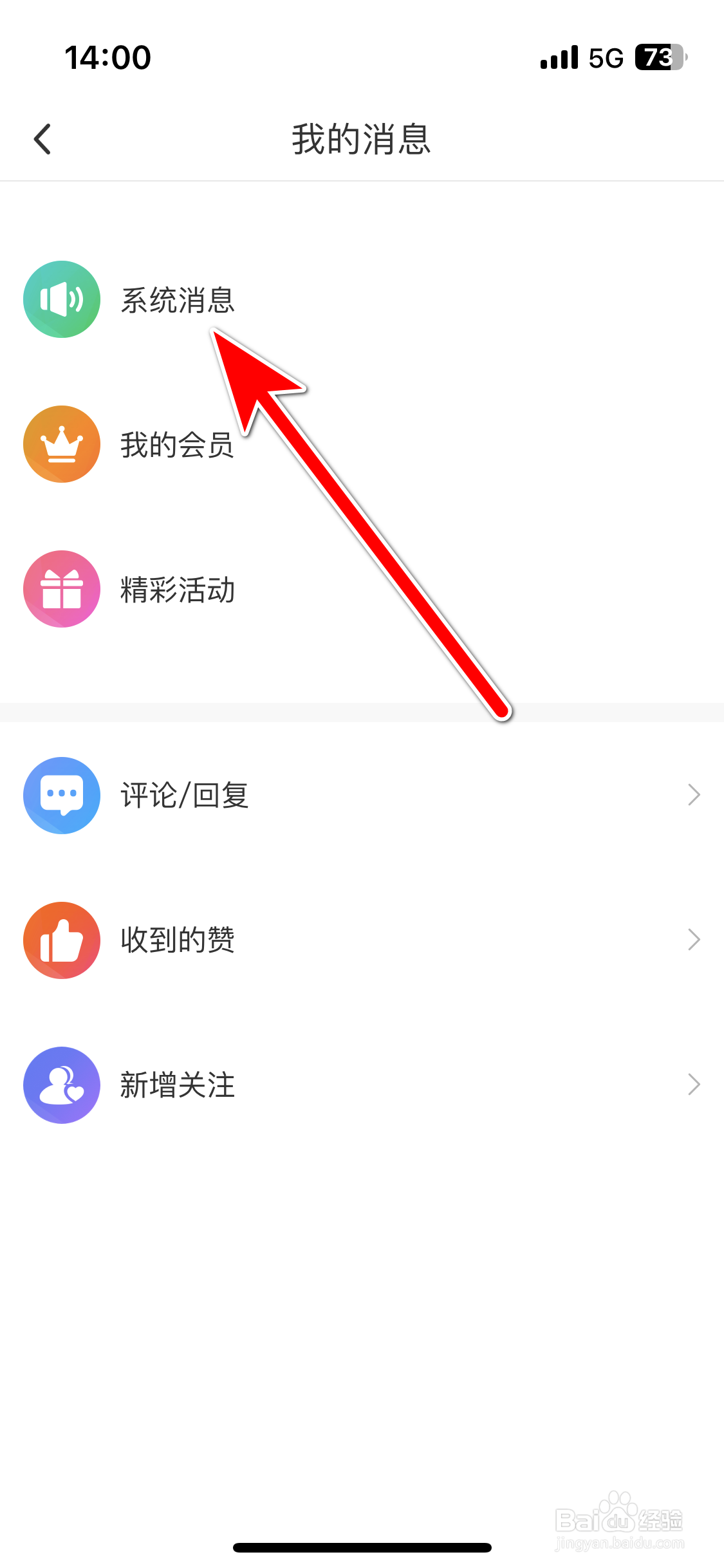Open the blue chat bubble 评论/回复 icon
Viewport: 724px width, 1568px height.
(x=61, y=795)
